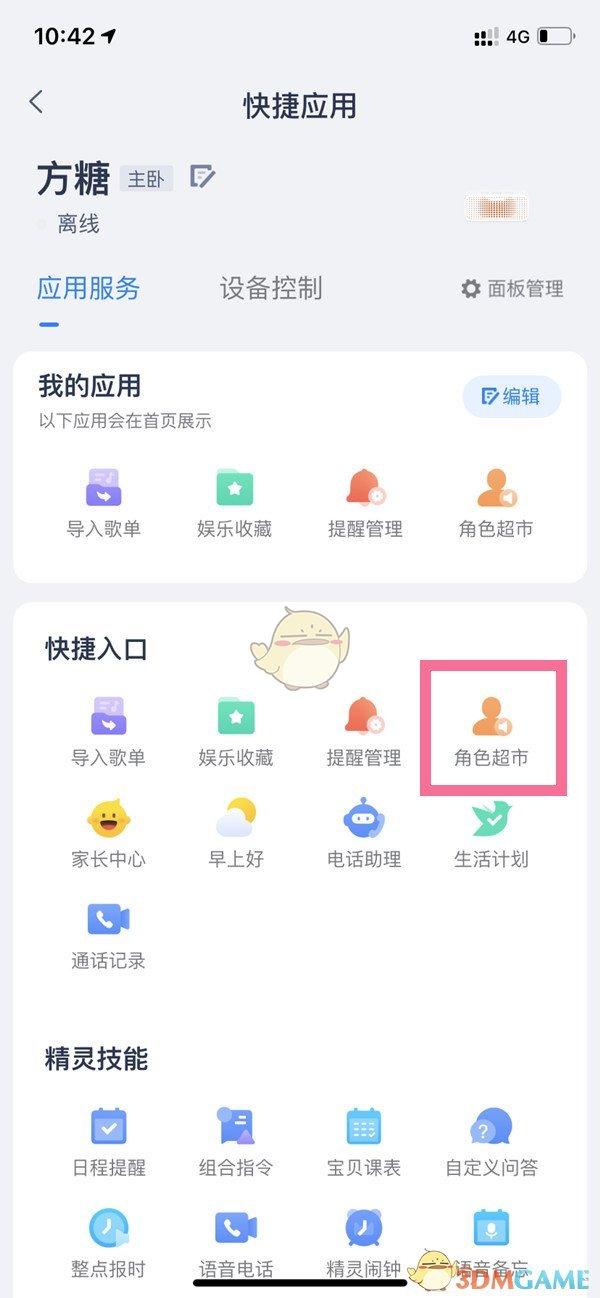
Task: Open the 日程提醒 skill
Action: [x=108, y=1142]
